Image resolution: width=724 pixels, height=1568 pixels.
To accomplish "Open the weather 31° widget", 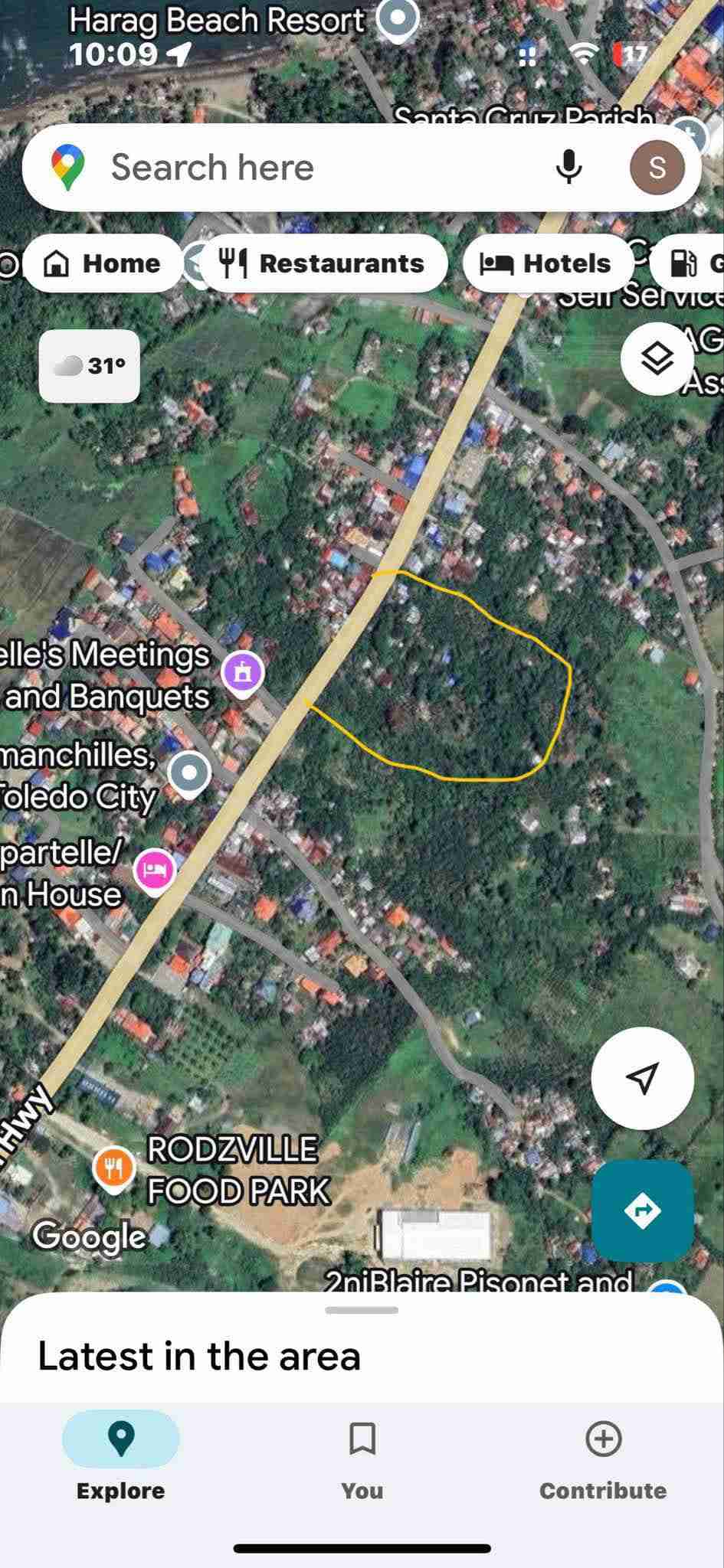I will (x=90, y=366).
